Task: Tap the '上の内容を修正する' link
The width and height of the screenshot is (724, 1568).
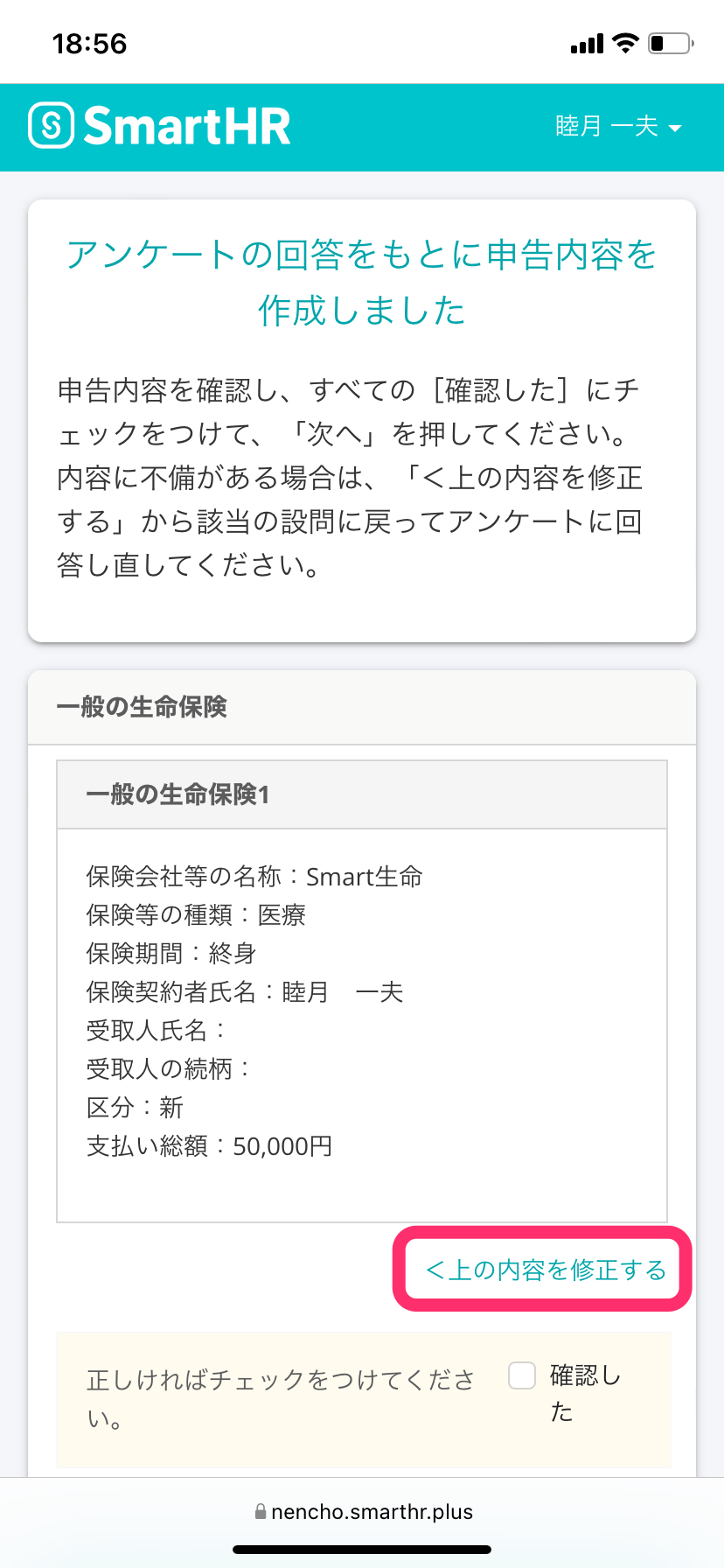Action: (546, 1270)
